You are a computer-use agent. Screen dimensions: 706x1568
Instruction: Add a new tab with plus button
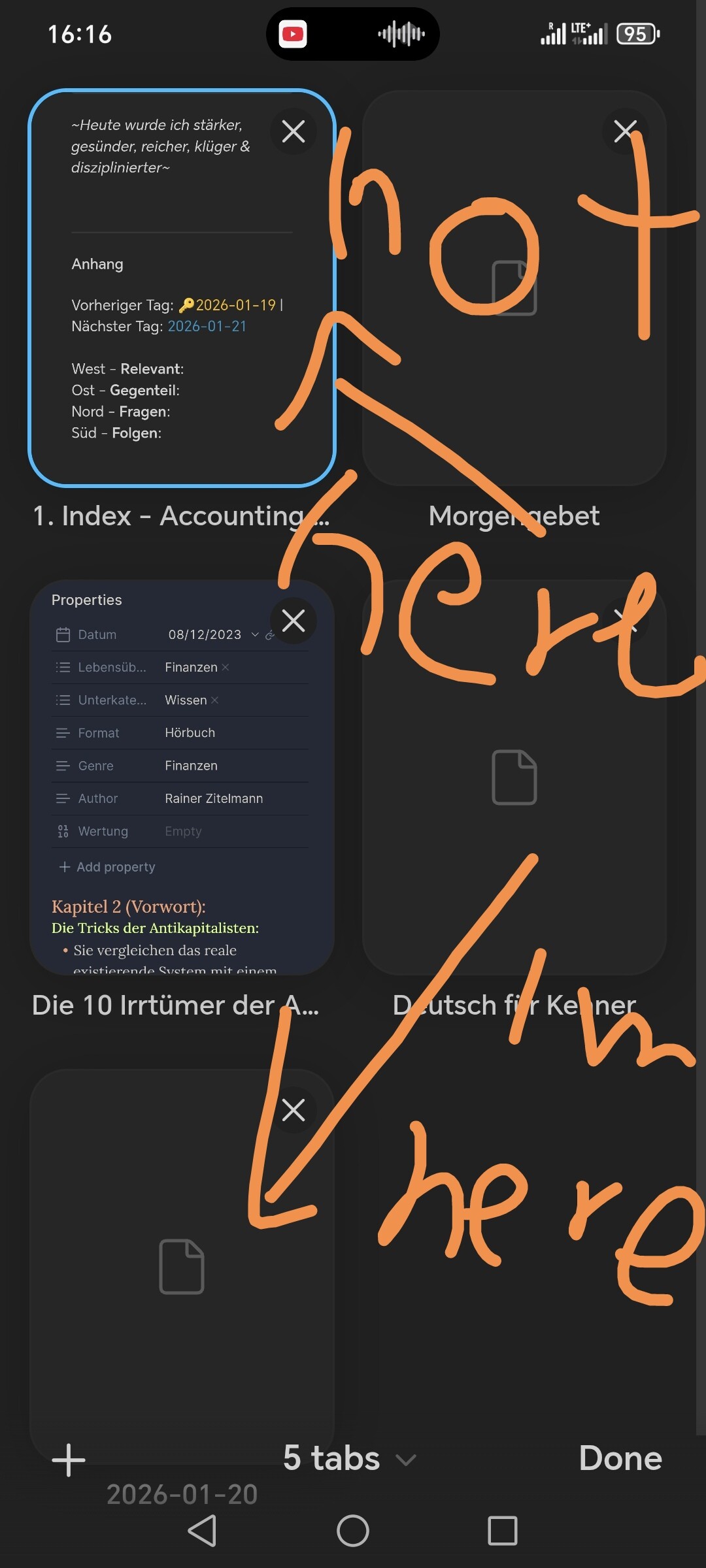point(69,1460)
